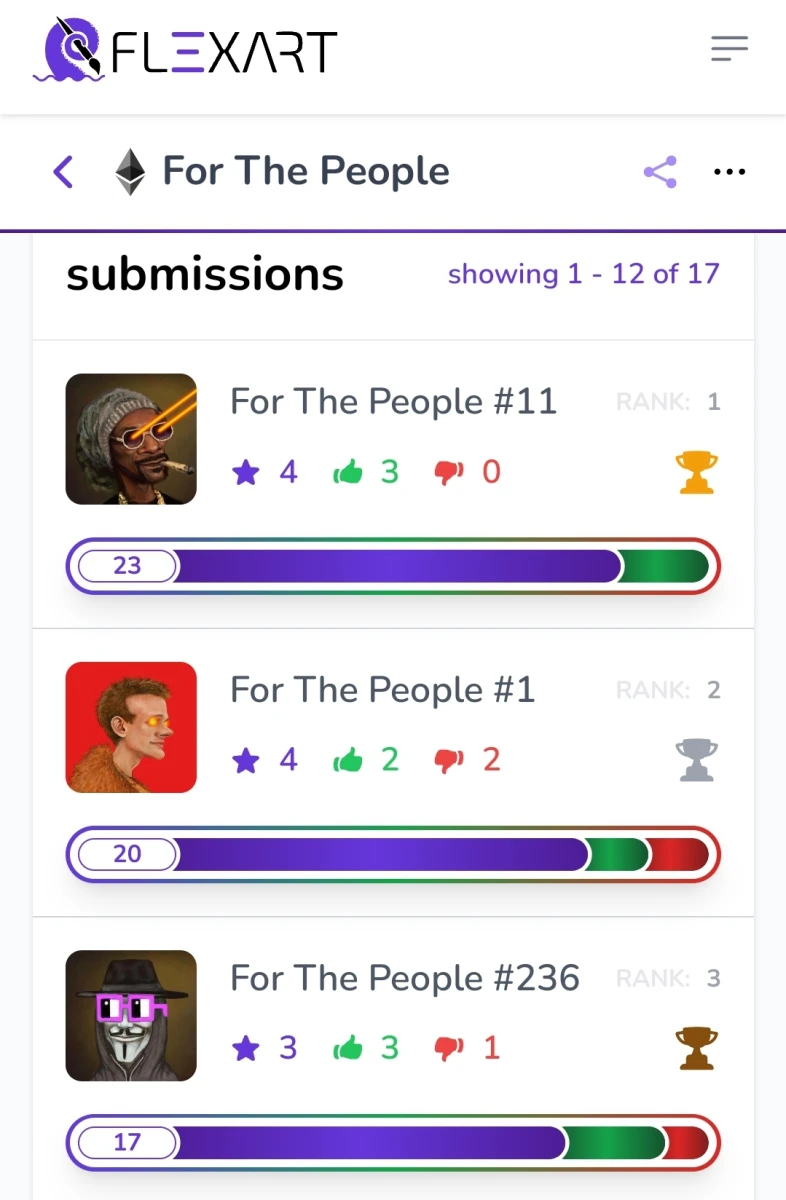
Task: Thumbs down For The People #11
Action: coord(449,472)
